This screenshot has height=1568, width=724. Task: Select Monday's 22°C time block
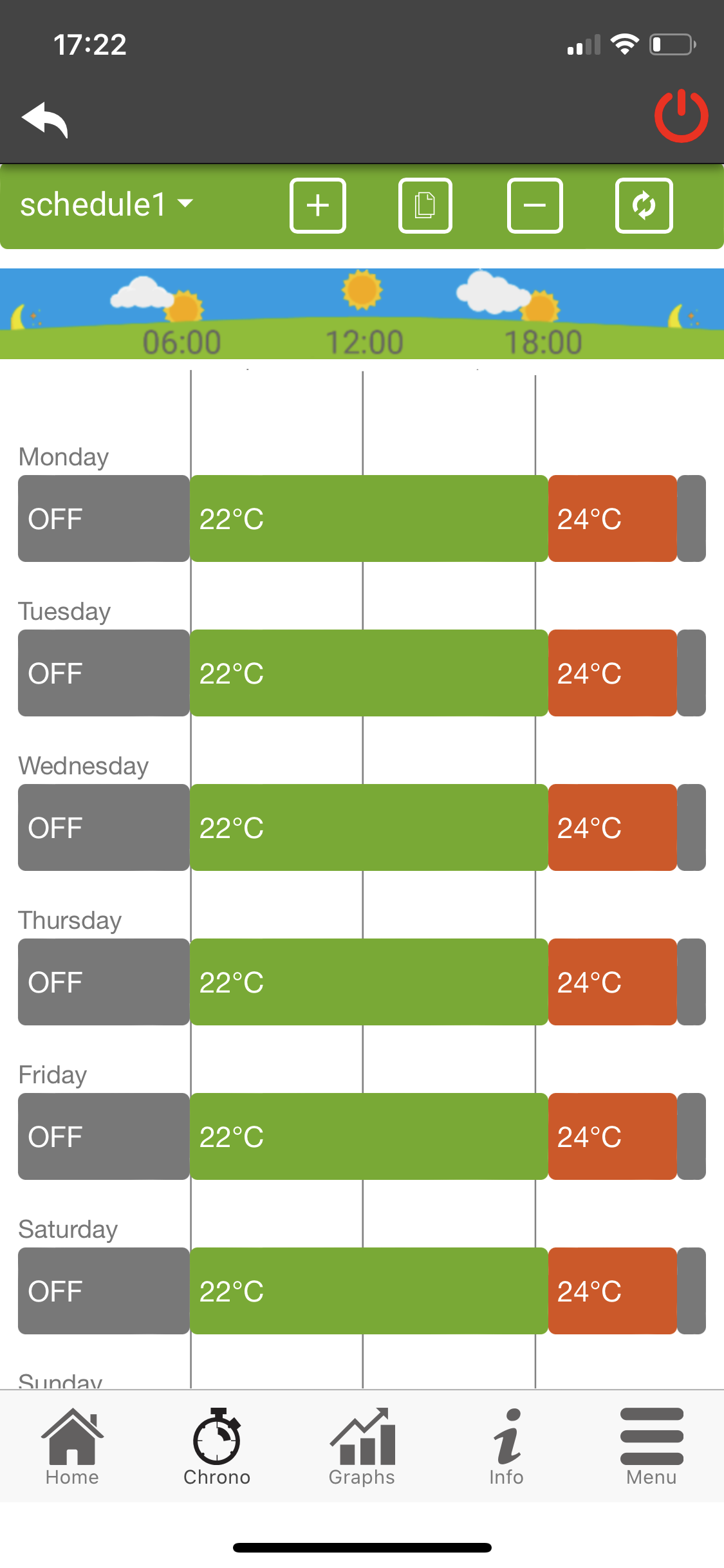coord(369,519)
